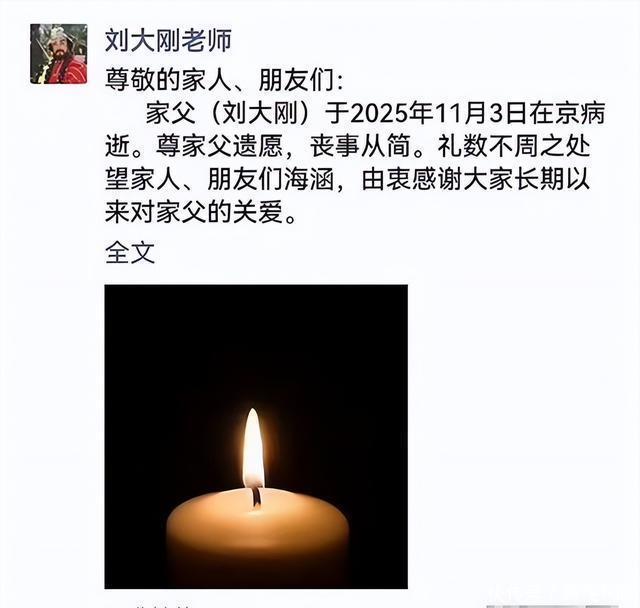Open 刘大刚老师's profile avatar
640x608 pixels.
click(x=58, y=54)
